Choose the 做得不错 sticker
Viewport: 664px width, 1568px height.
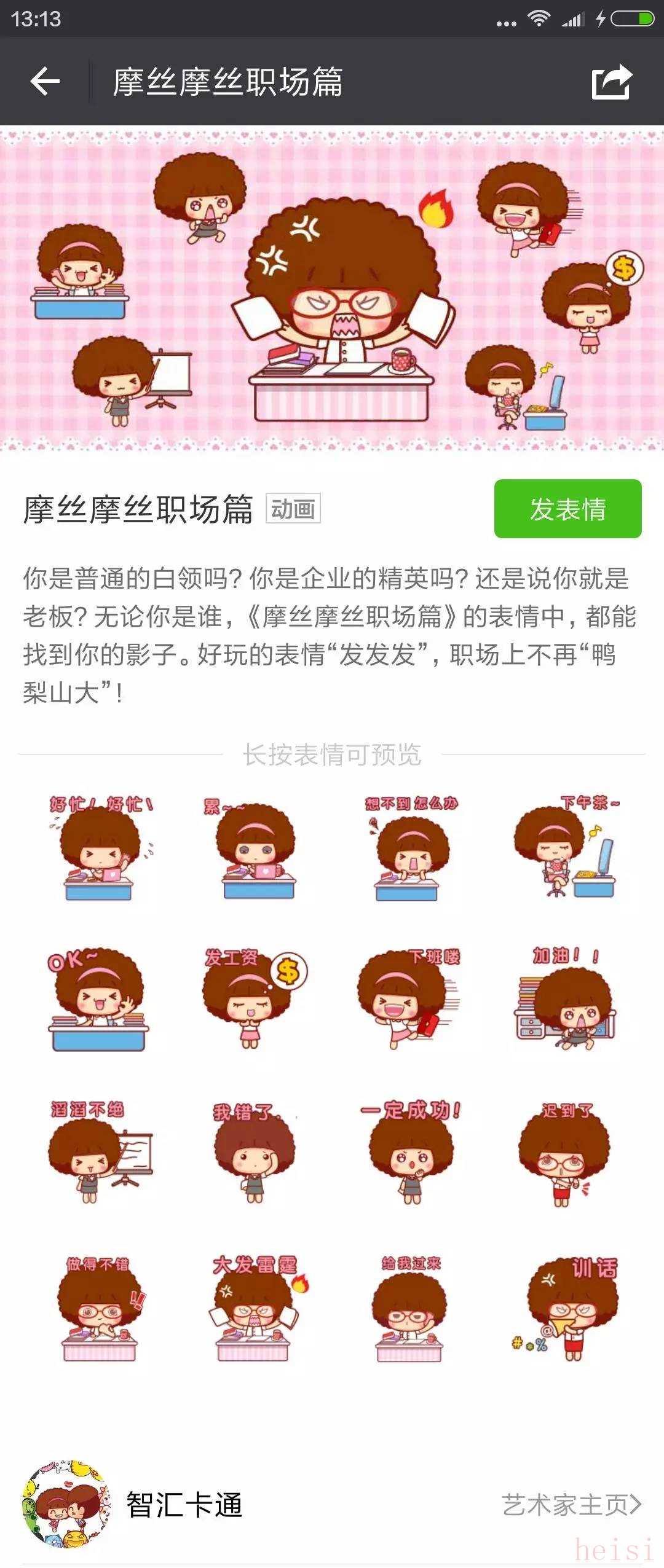tap(100, 1309)
